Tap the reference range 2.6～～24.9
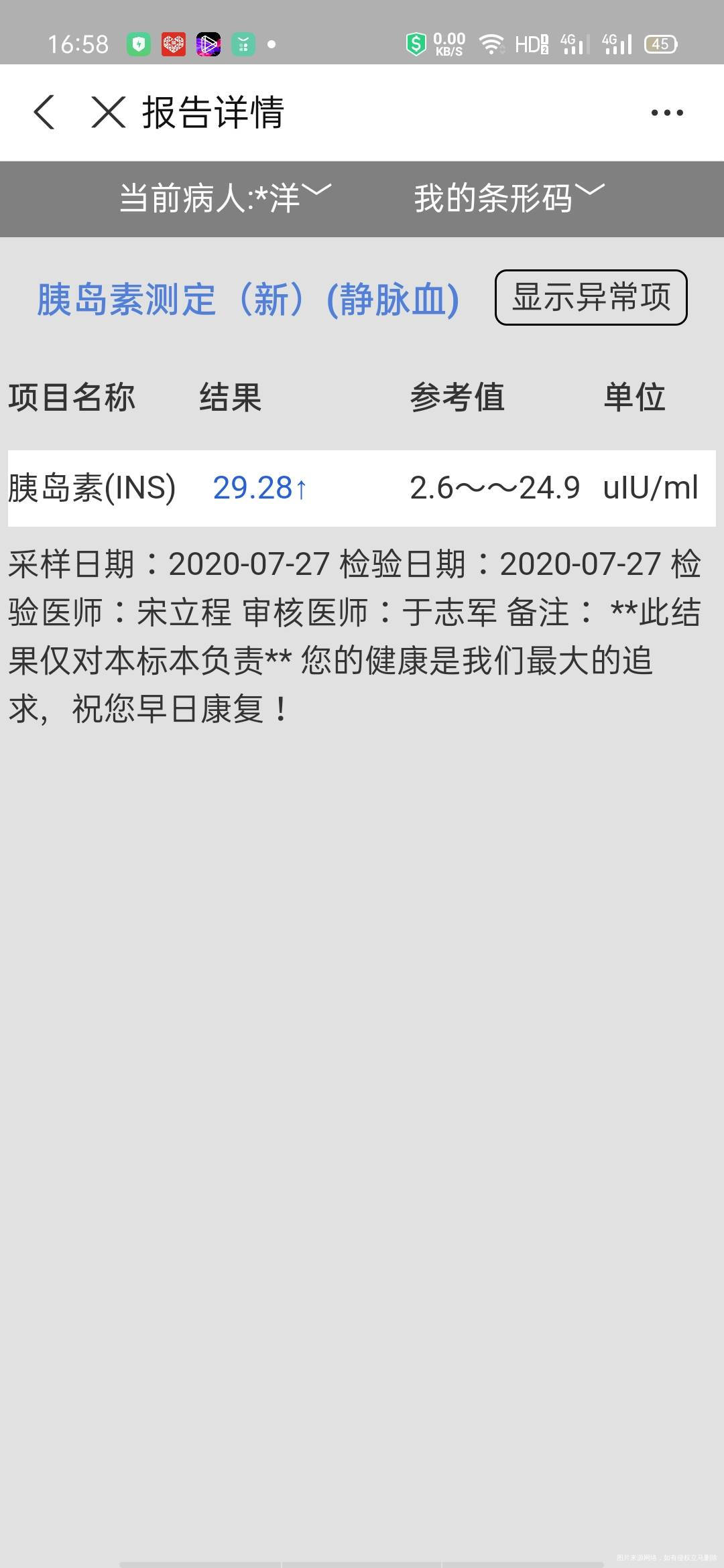This screenshot has height=1568, width=724. pyautogui.click(x=495, y=489)
